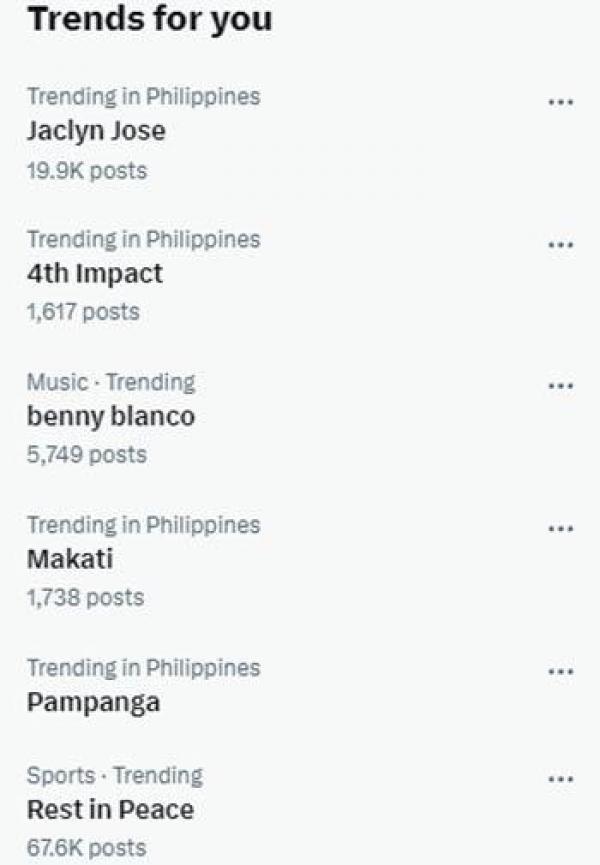Open the Rest in Peace trend
The height and width of the screenshot is (865, 600).
pyautogui.click(x=110, y=809)
